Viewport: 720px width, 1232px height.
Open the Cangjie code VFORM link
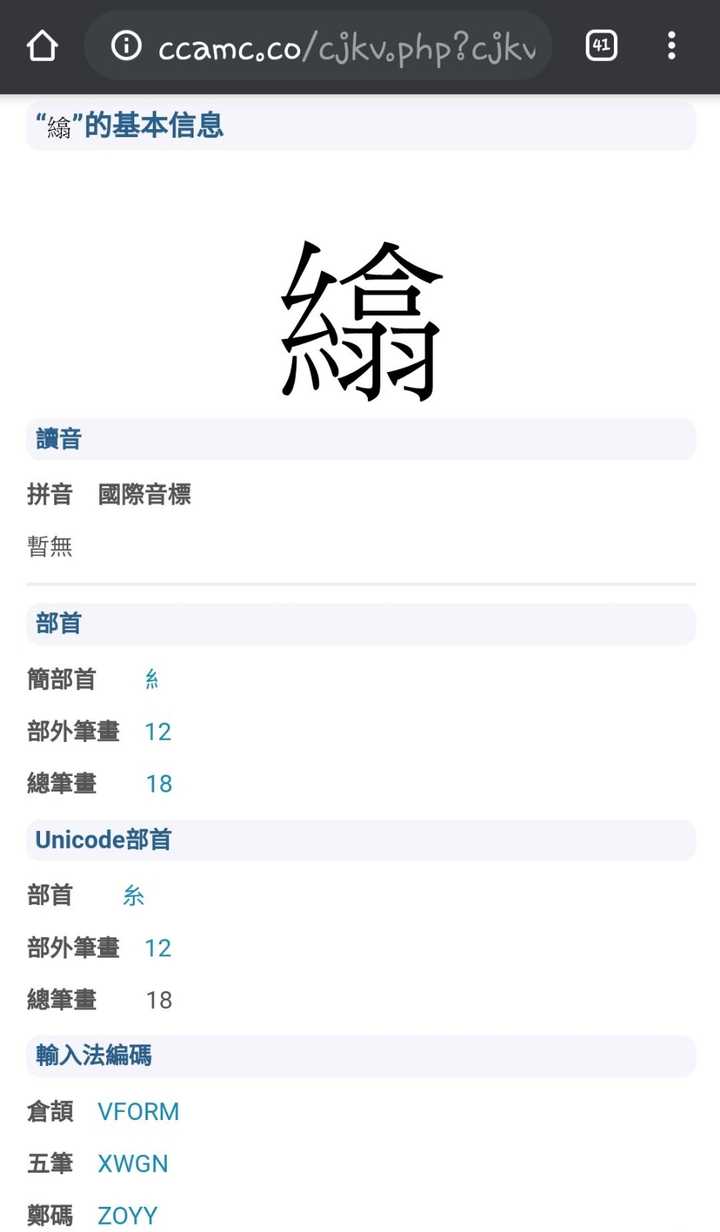click(x=138, y=1112)
